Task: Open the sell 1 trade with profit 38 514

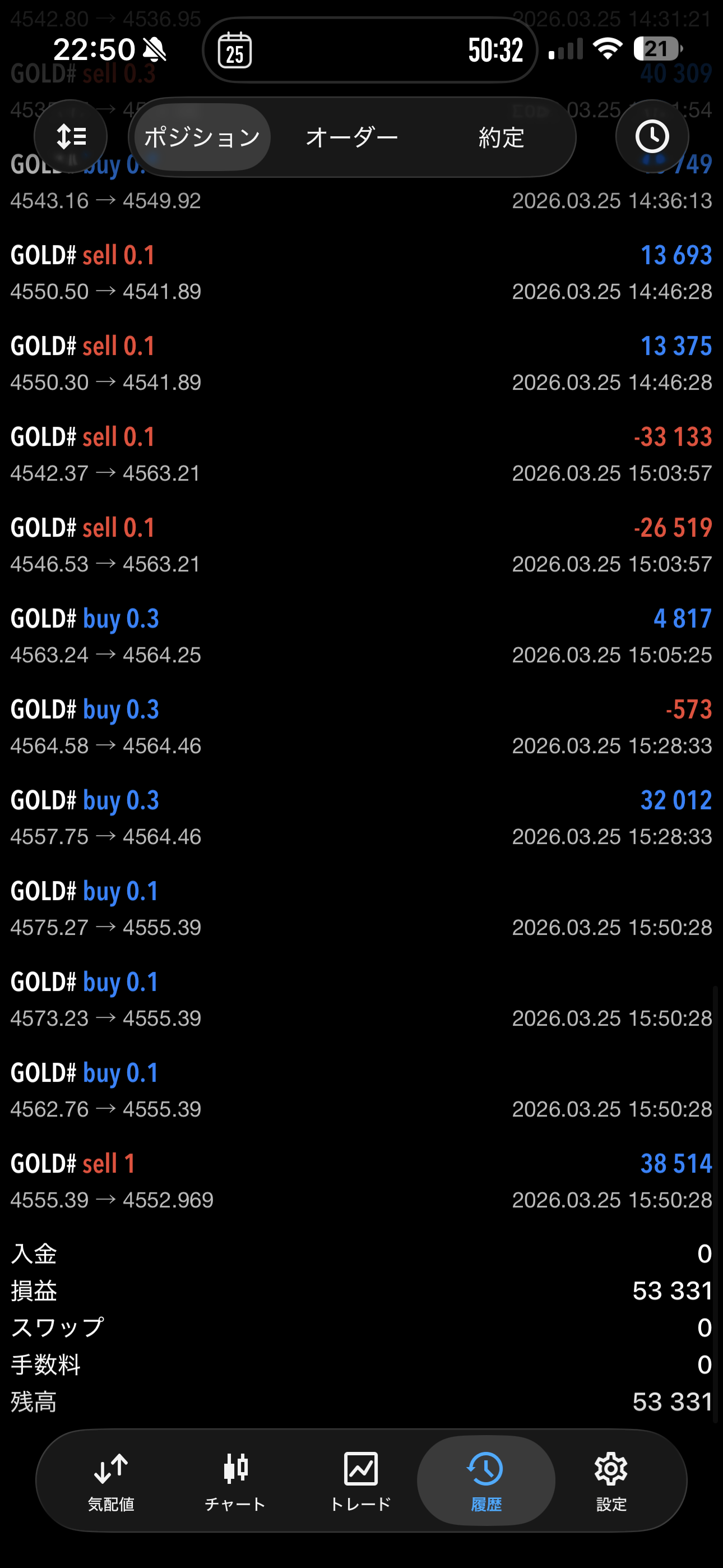Action: [x=361, y=1181]
